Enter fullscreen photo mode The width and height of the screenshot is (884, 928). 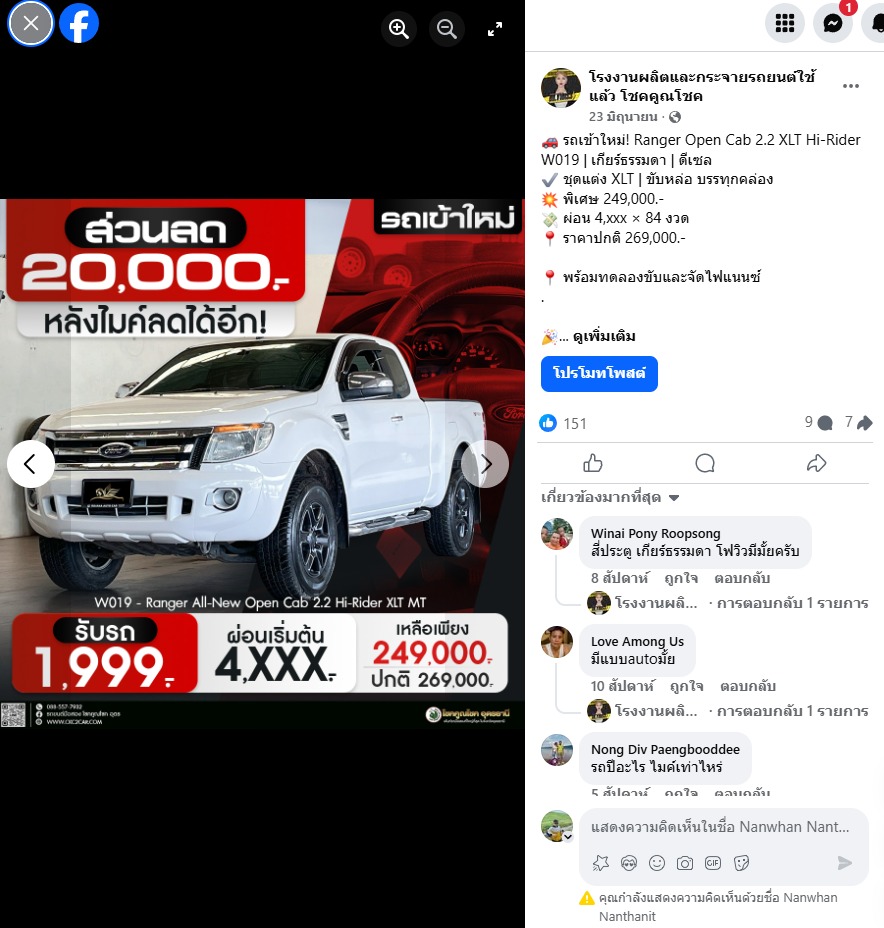tap(495, 29)
